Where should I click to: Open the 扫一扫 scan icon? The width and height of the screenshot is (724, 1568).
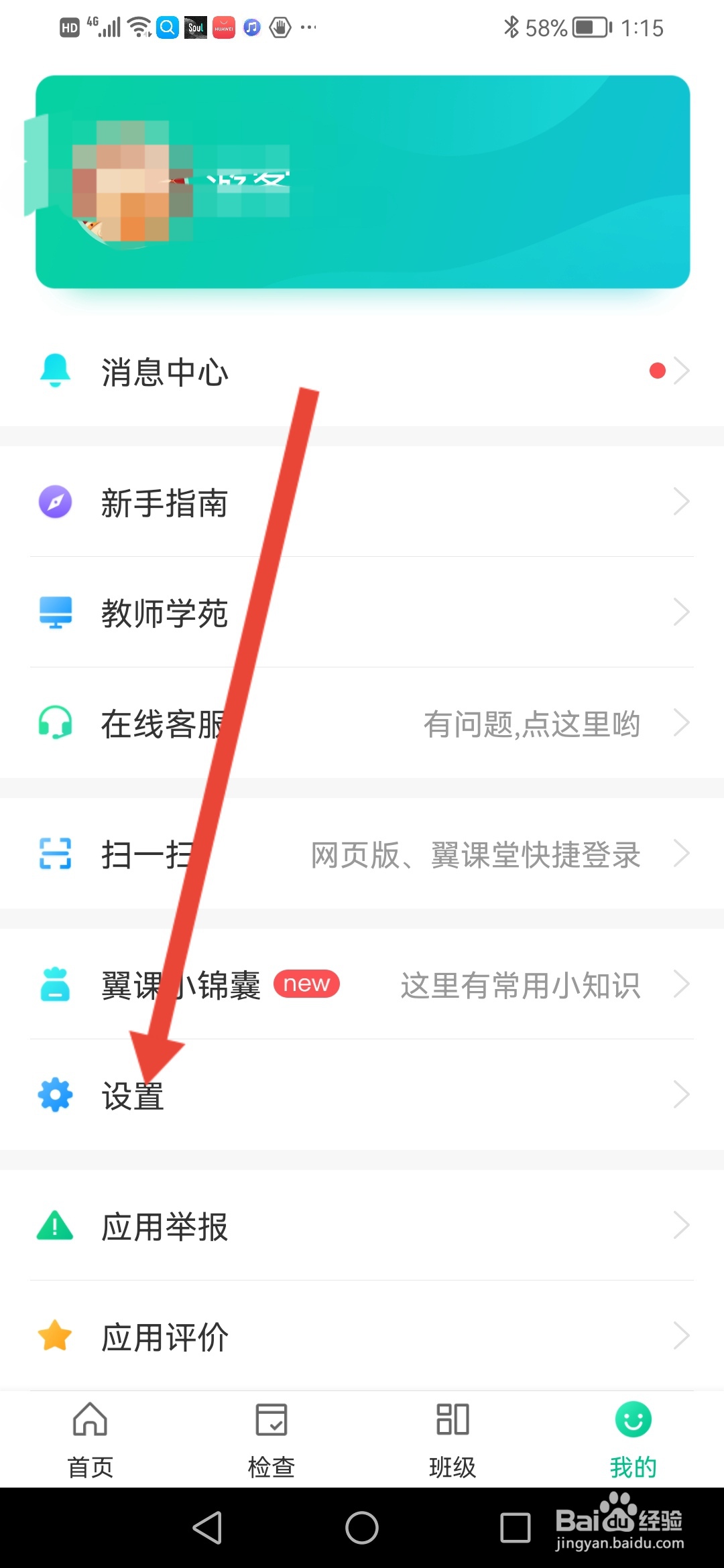tap(55, 854)
